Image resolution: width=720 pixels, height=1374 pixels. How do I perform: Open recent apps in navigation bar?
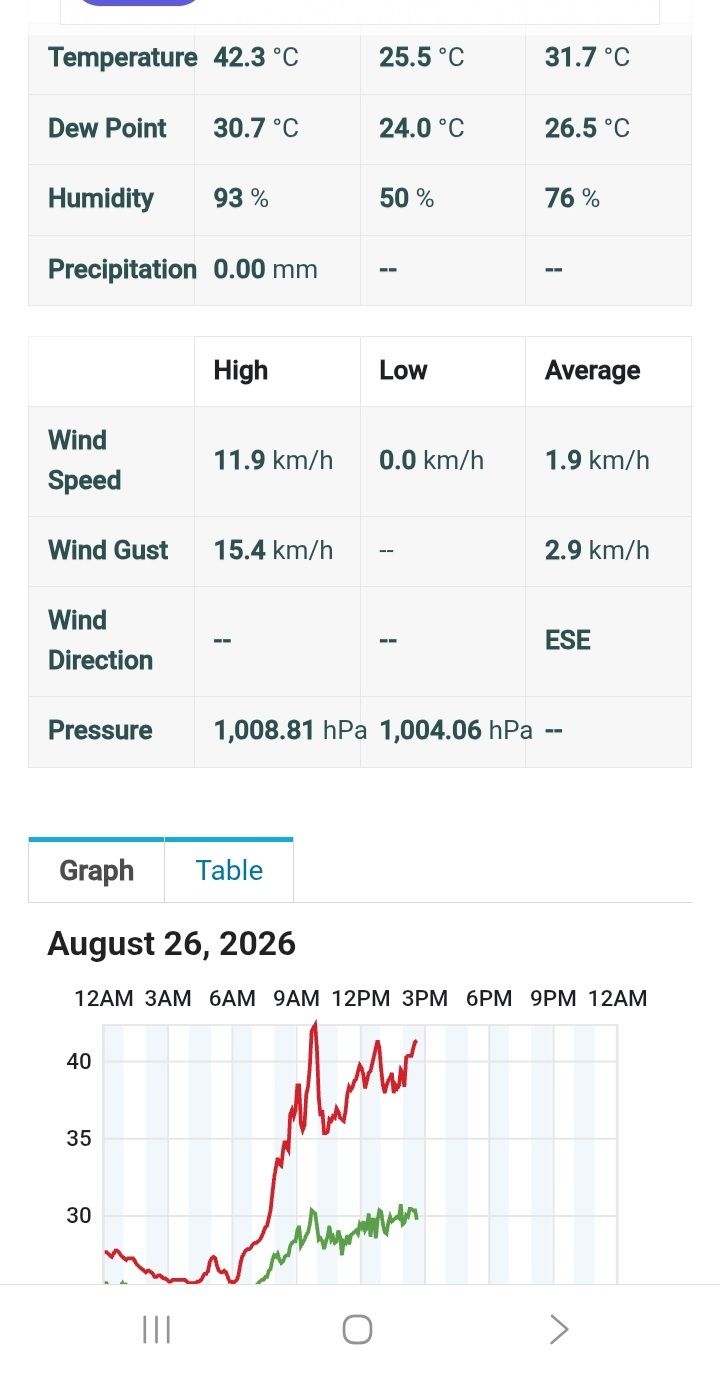tap(157, 1329)
